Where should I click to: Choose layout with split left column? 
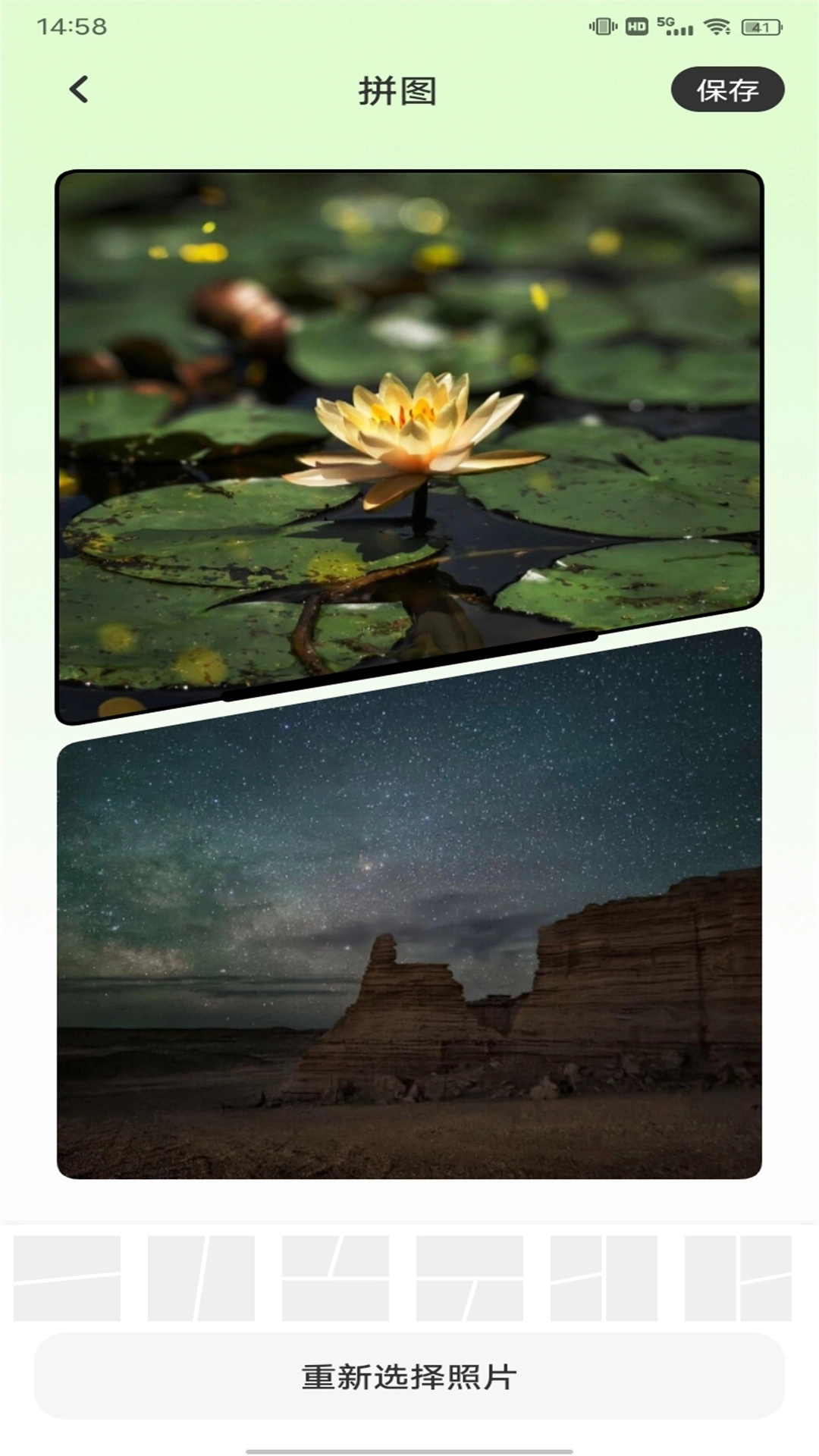[x=604, y=1278]
